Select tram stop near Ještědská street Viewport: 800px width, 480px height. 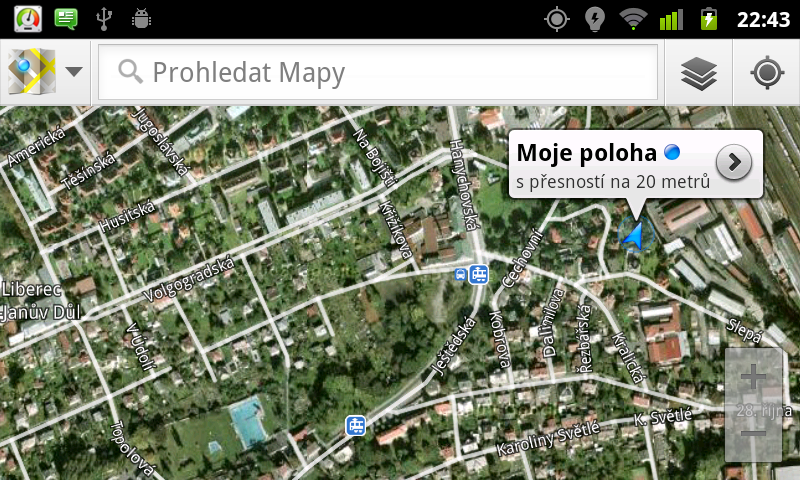tap(479, 273)
